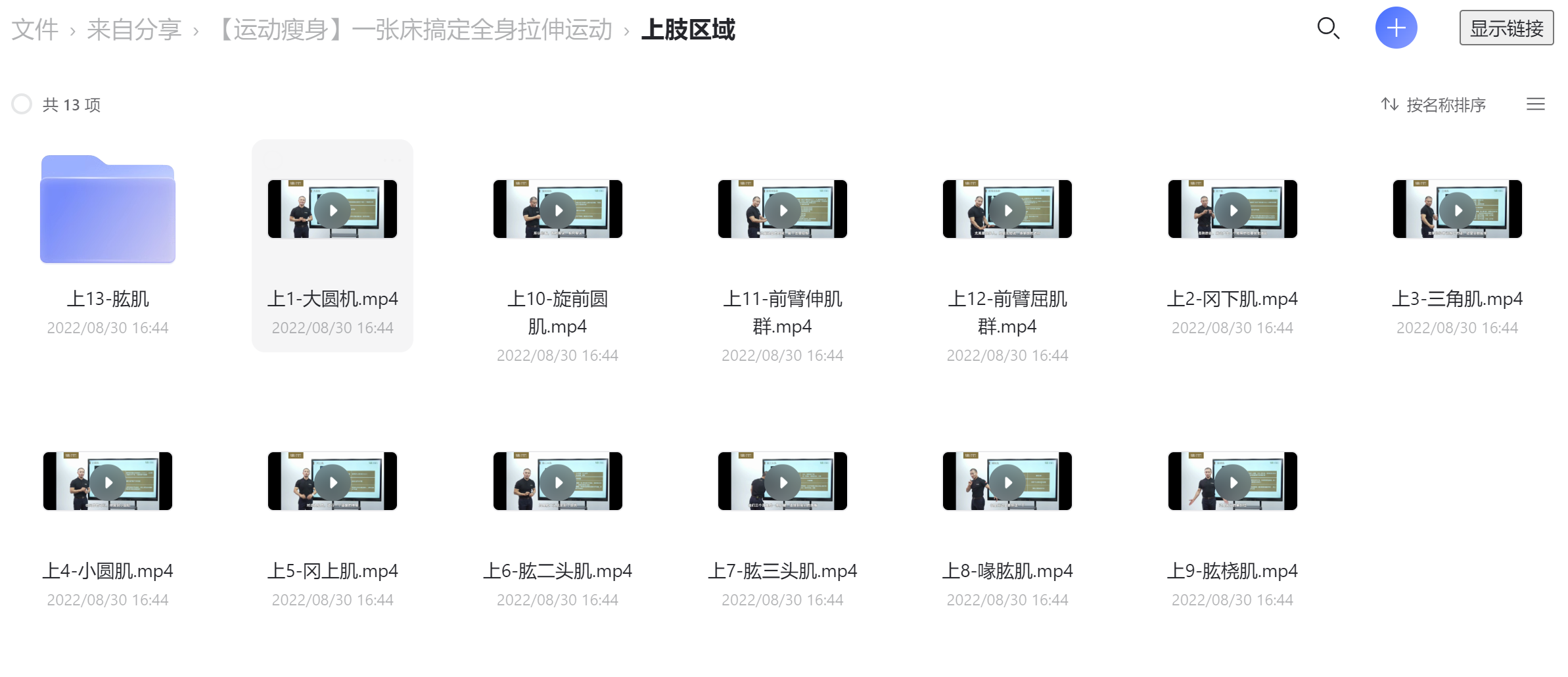Open video 上11-前臂伸肌群.mp4
Viewport: 1568px width, 677px height.
tap(782, 210)
